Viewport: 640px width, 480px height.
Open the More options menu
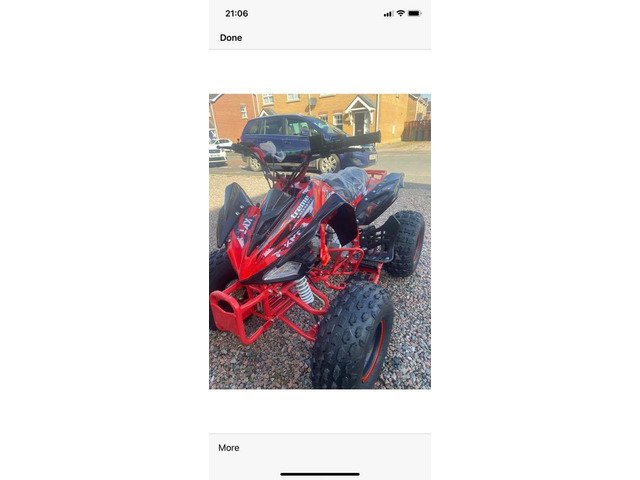tap(229, 448)
